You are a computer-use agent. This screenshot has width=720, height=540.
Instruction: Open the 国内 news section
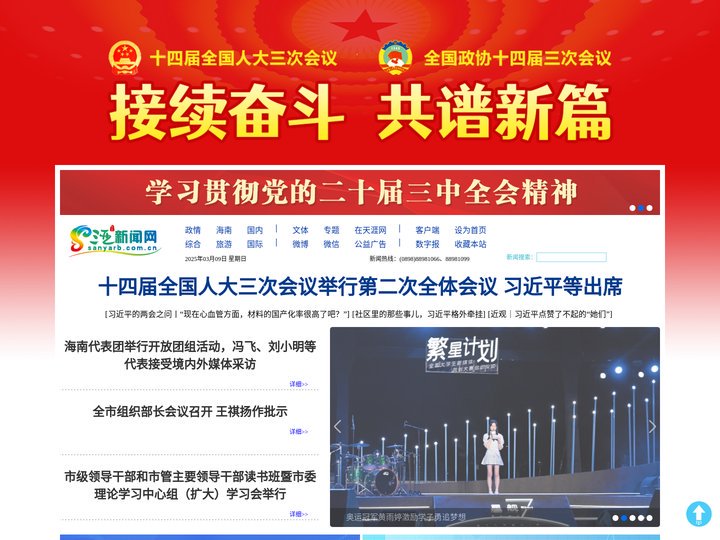[x=255, y=230]
